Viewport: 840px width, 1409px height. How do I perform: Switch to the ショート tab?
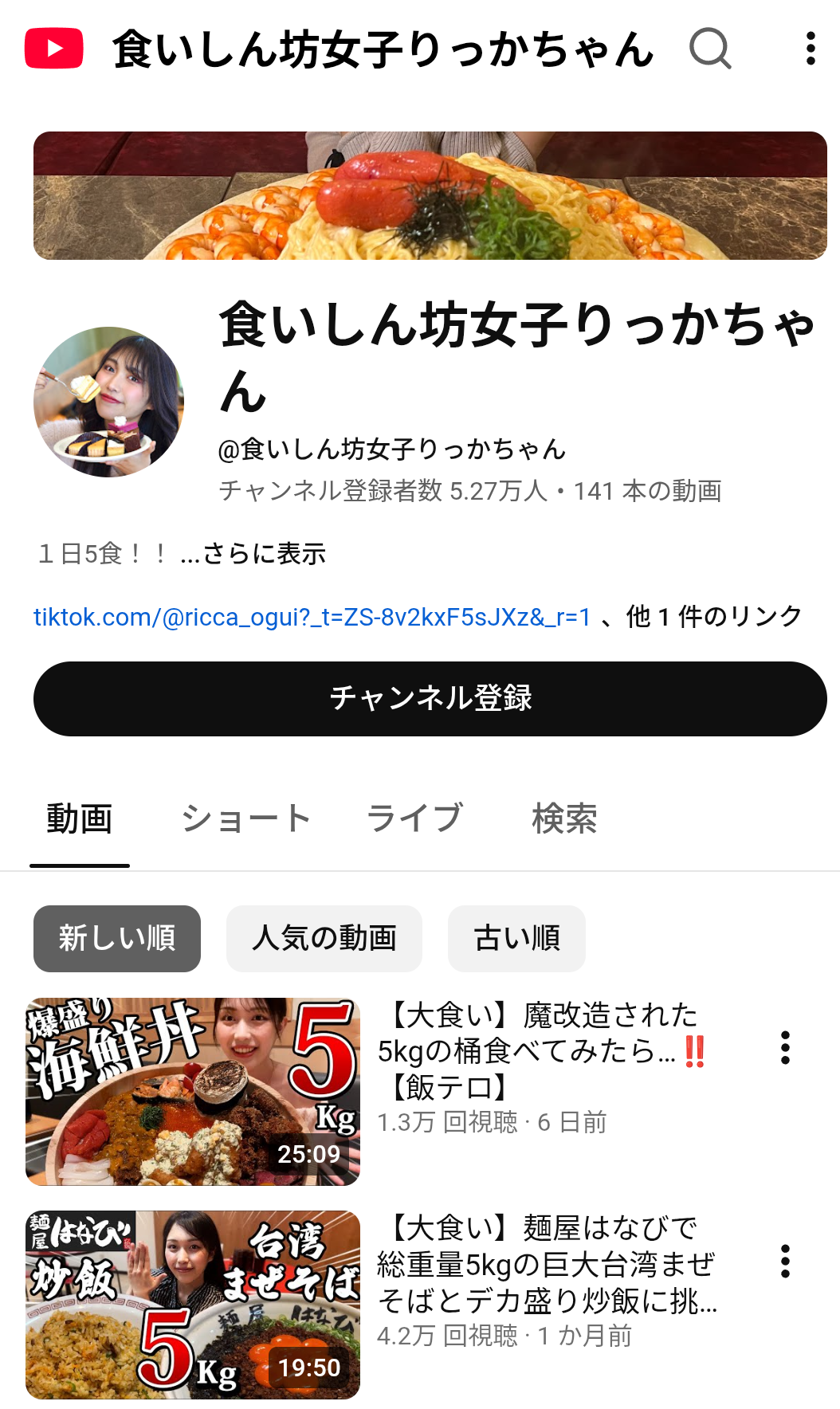coord(245,818)
